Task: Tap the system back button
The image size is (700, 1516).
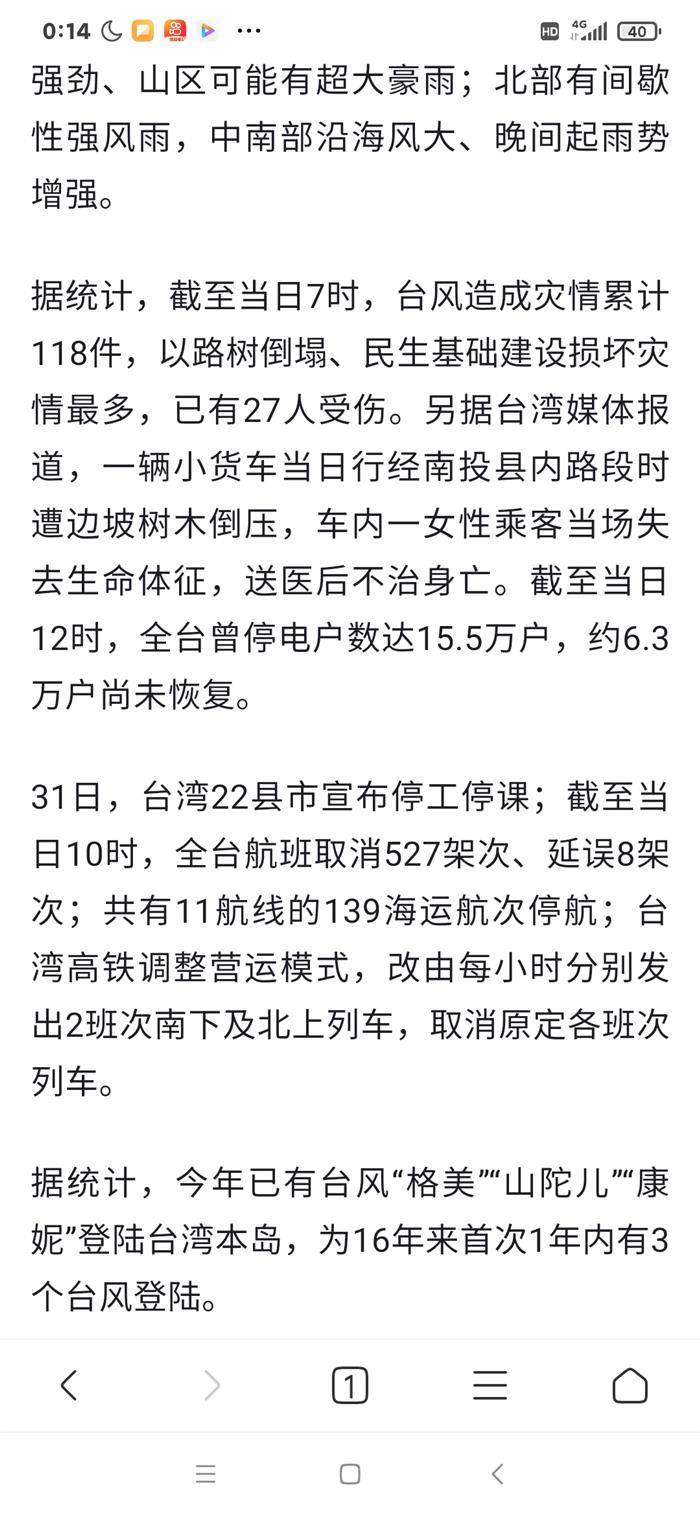Action: (497, 1473)
